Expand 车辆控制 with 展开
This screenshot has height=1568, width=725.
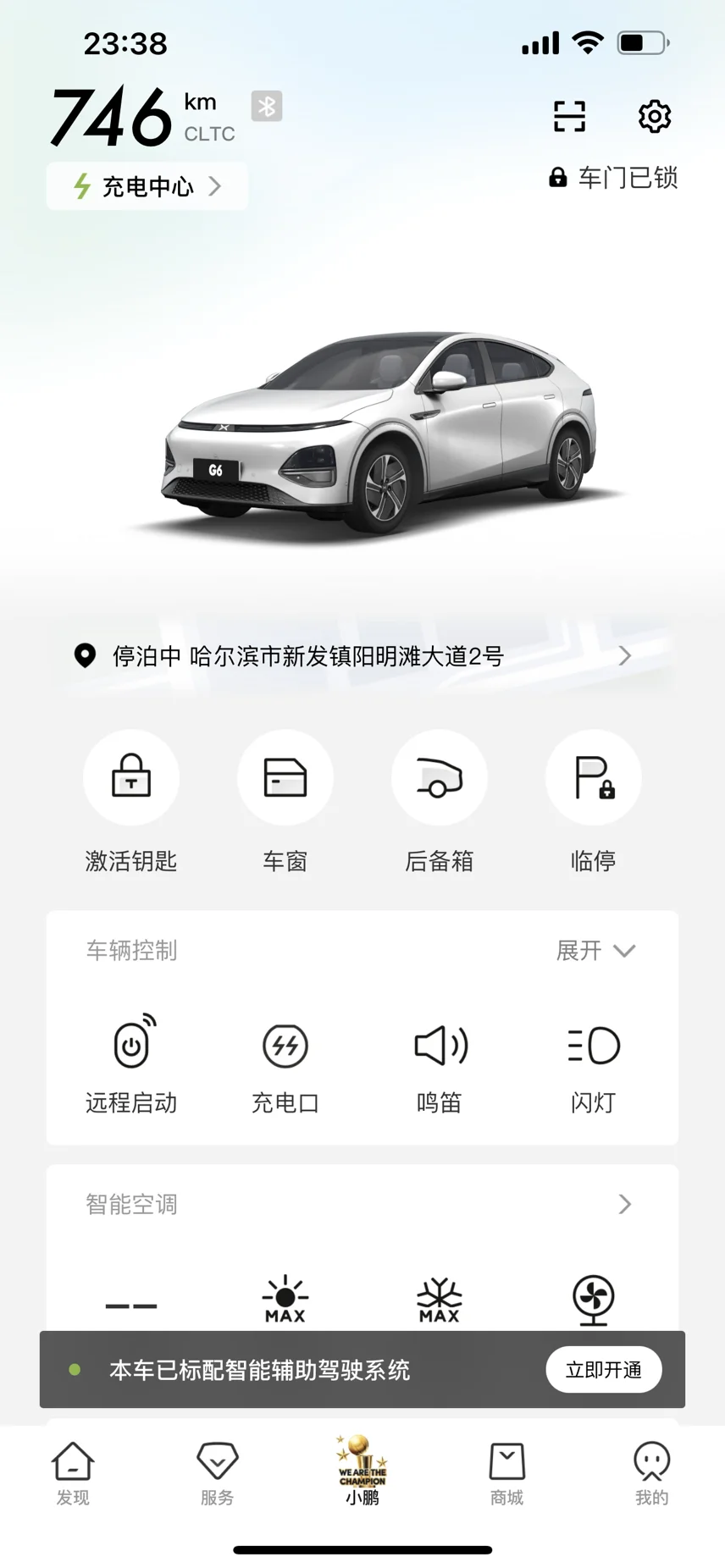coord(595,950)
